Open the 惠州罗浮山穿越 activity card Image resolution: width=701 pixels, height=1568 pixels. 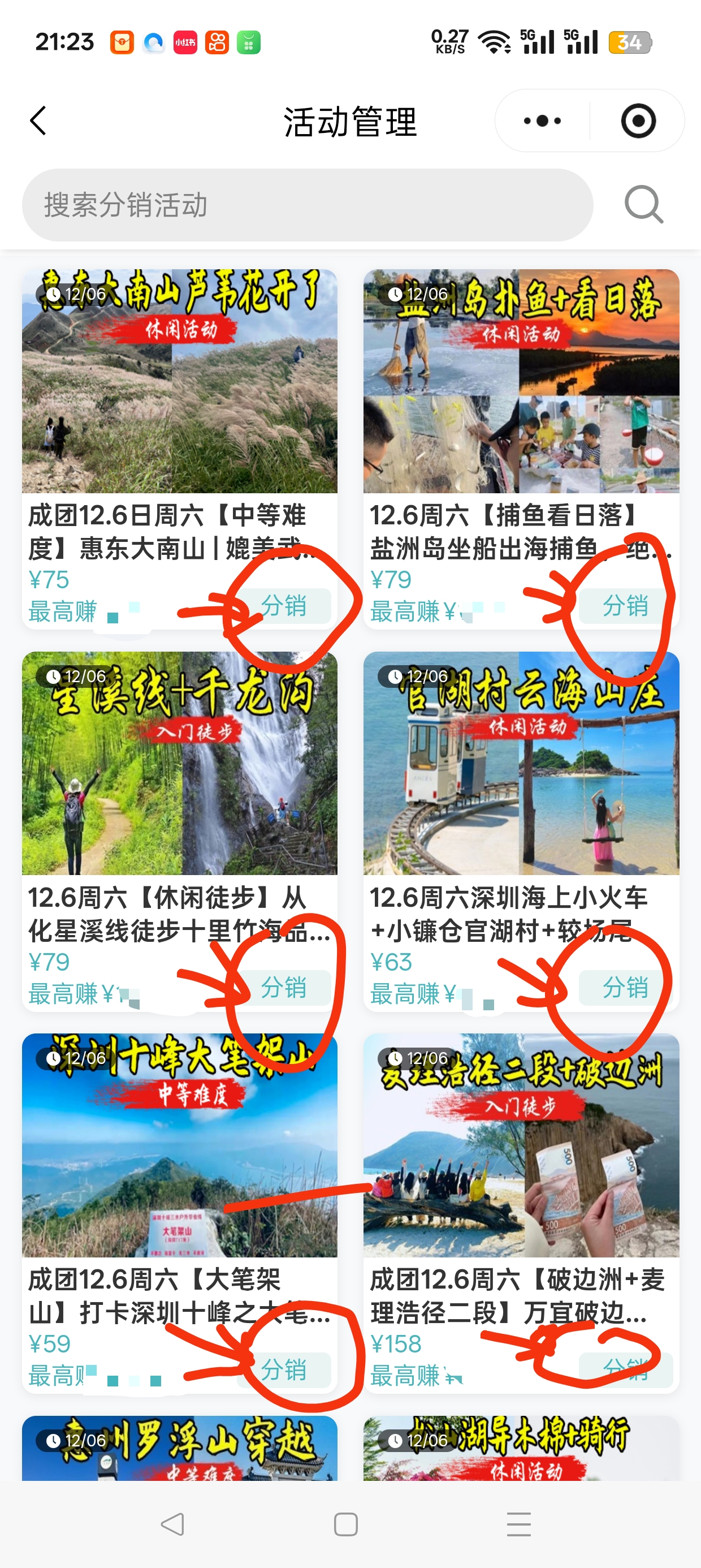(x=180, y=1448)
